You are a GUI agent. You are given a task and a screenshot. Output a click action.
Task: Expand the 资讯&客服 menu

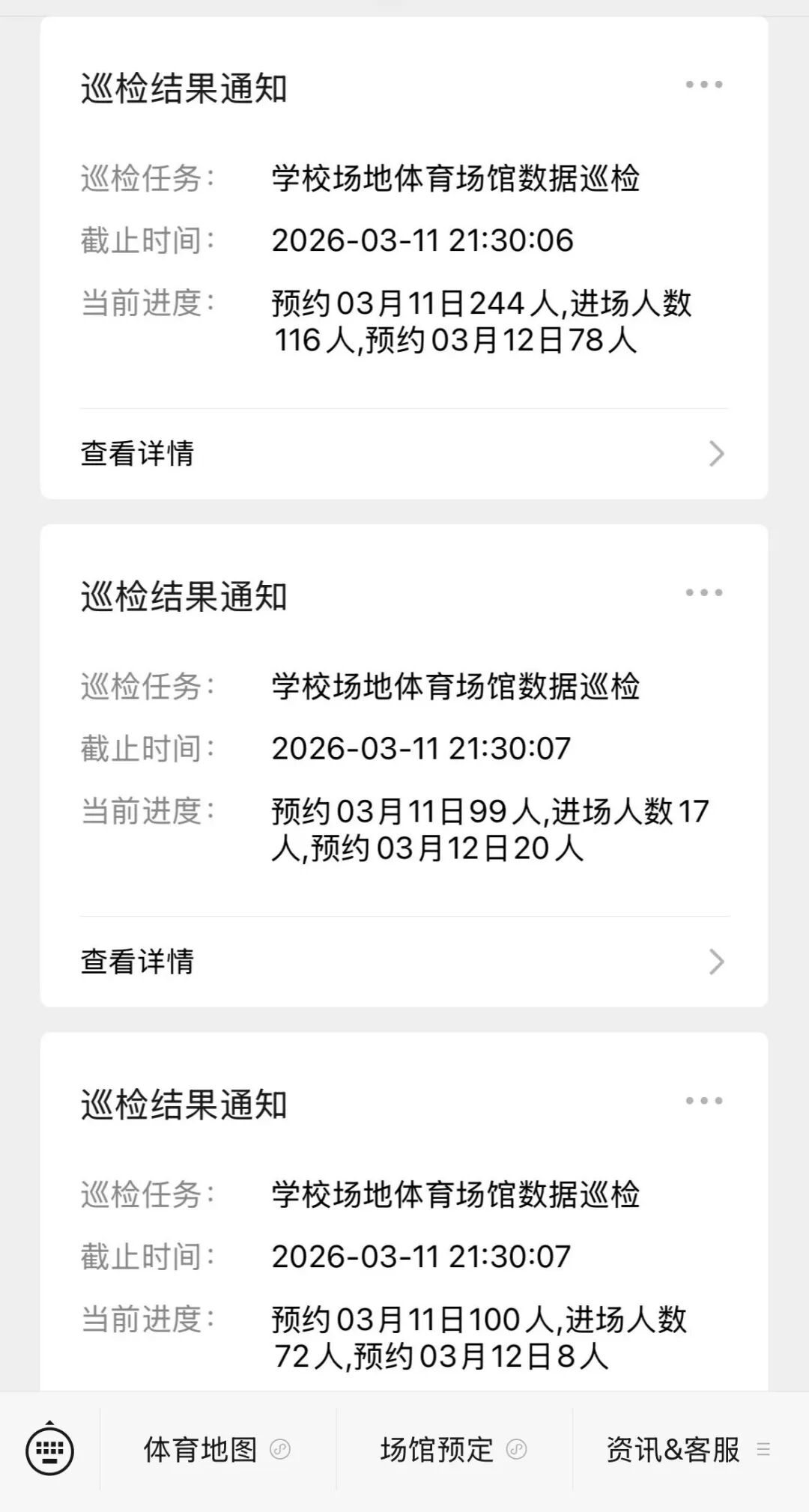(688, 1451)
